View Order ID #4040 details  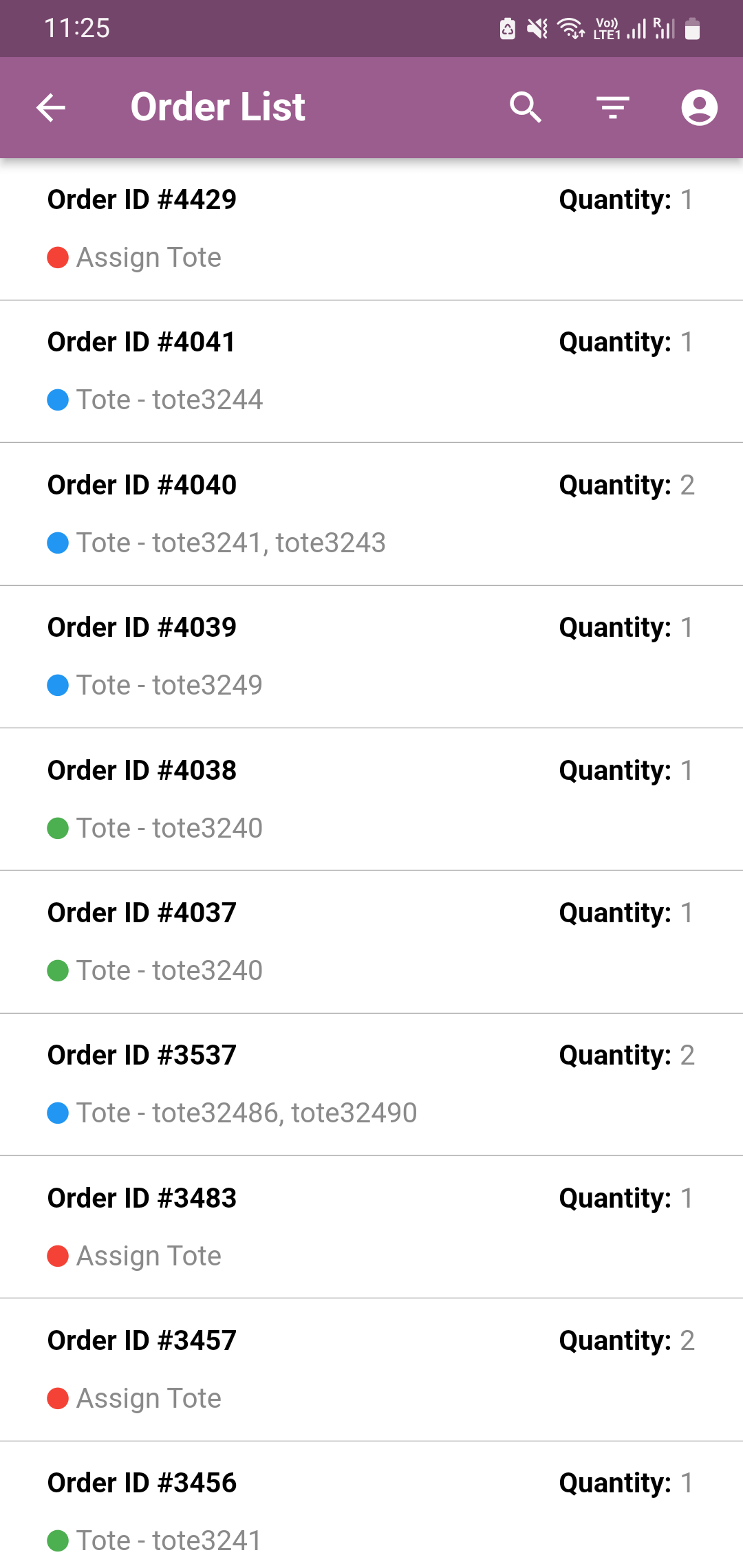tap(371, 514)
